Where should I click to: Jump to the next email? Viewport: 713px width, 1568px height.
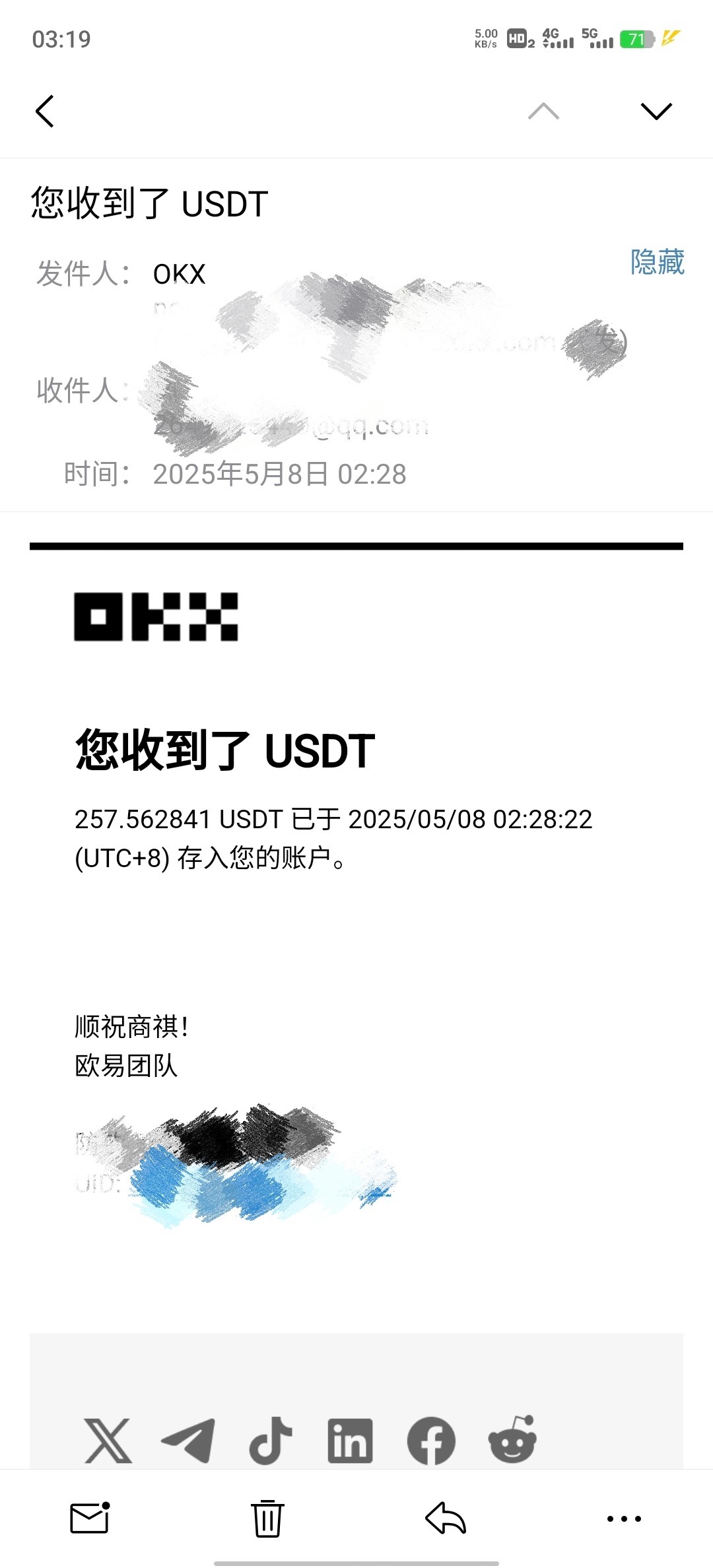pos(656,111)
